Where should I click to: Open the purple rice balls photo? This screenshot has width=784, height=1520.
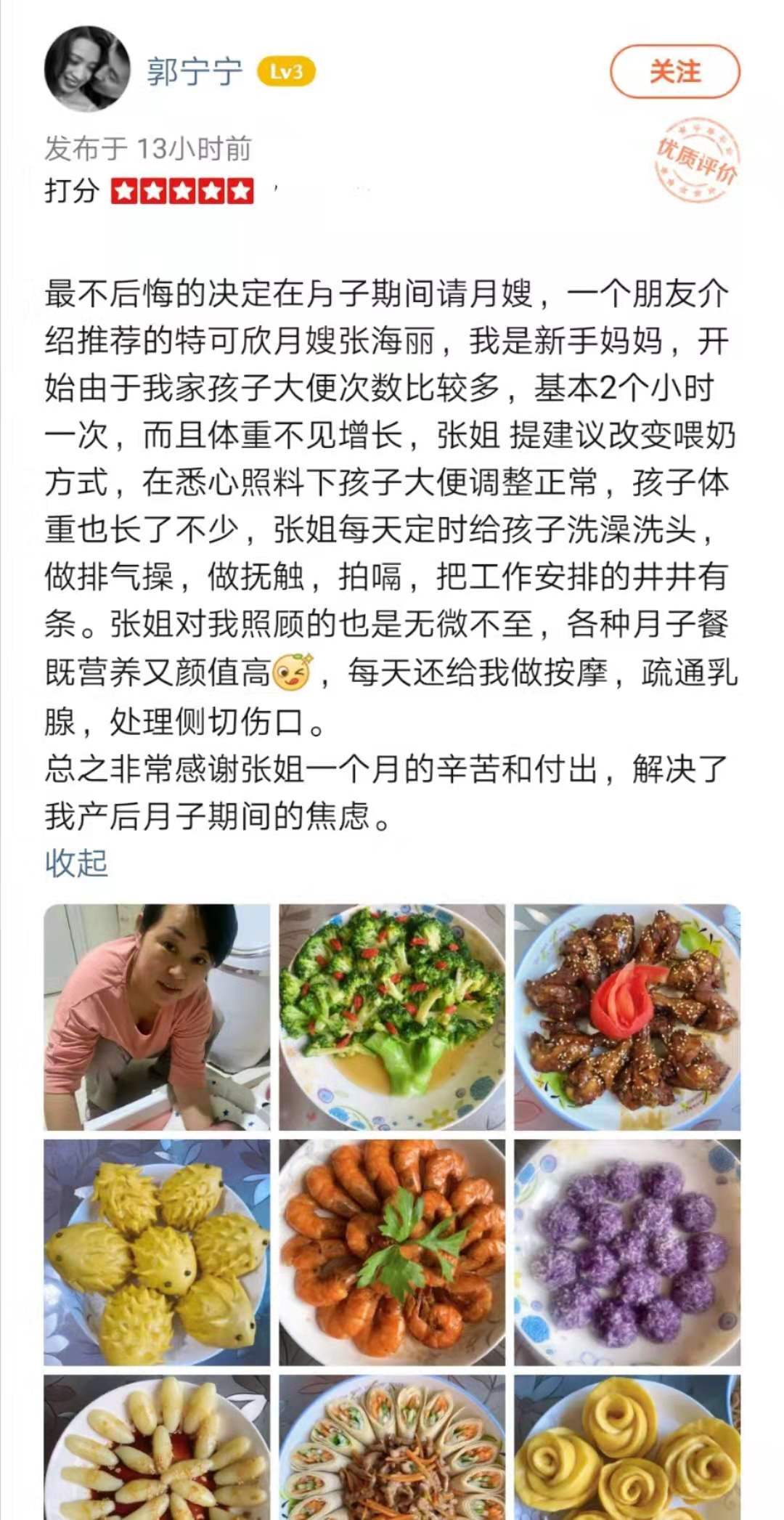click(627, 1252)
